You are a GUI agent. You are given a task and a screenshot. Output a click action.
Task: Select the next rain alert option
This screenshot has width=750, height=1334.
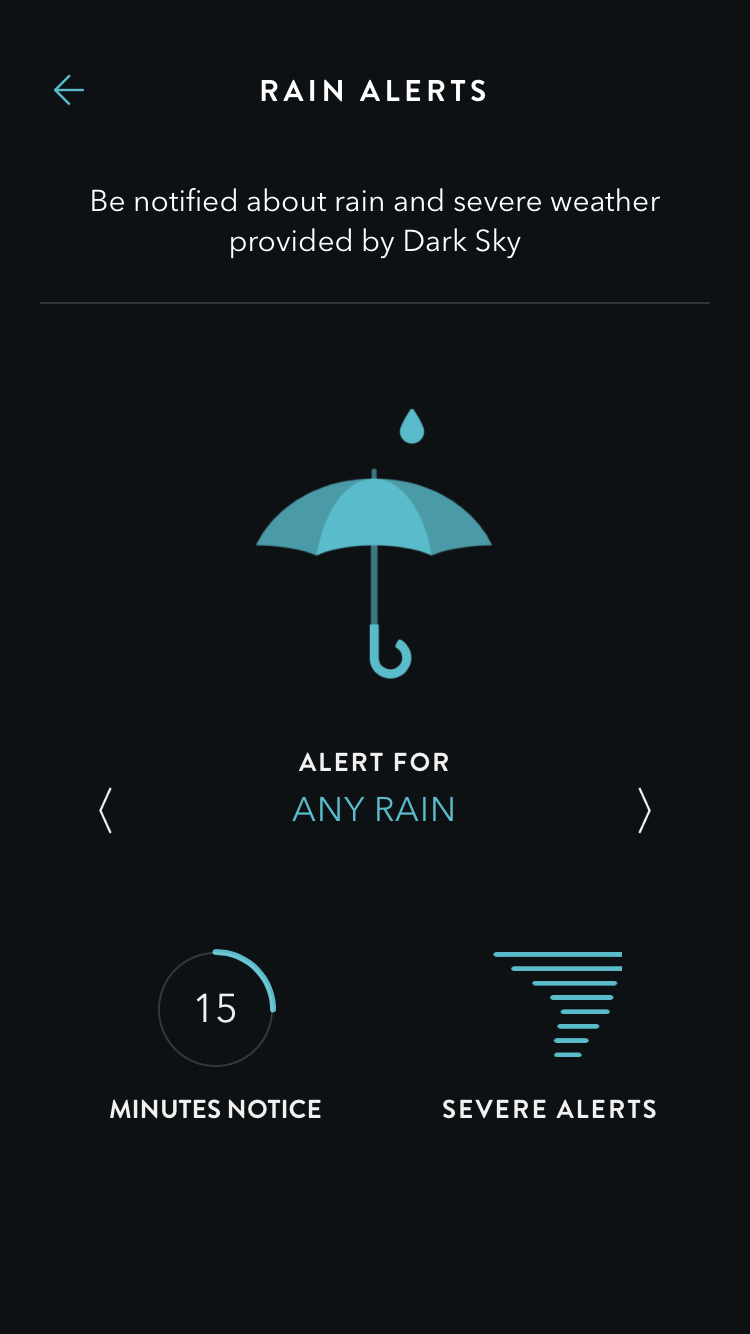point(643,810)
